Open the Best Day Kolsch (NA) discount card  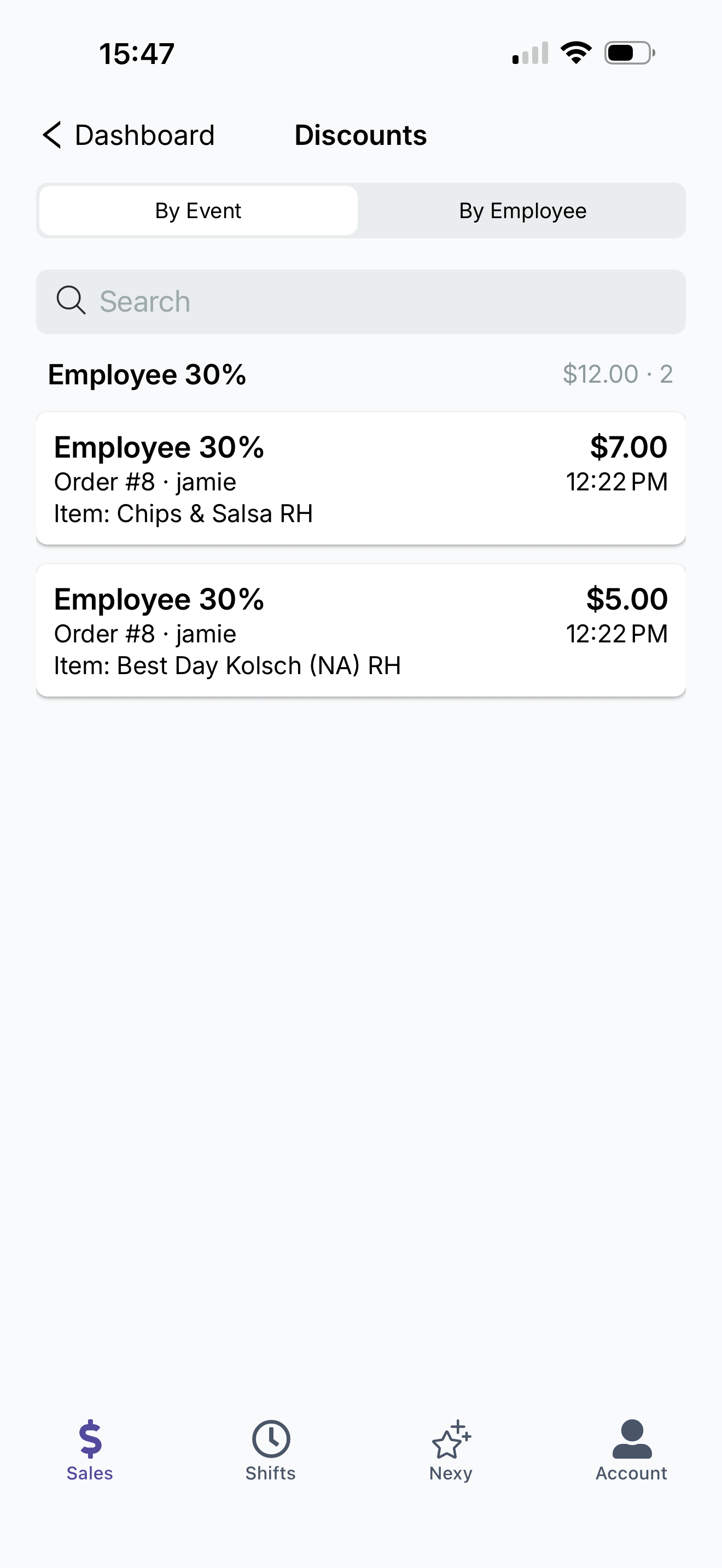point(360,630)
